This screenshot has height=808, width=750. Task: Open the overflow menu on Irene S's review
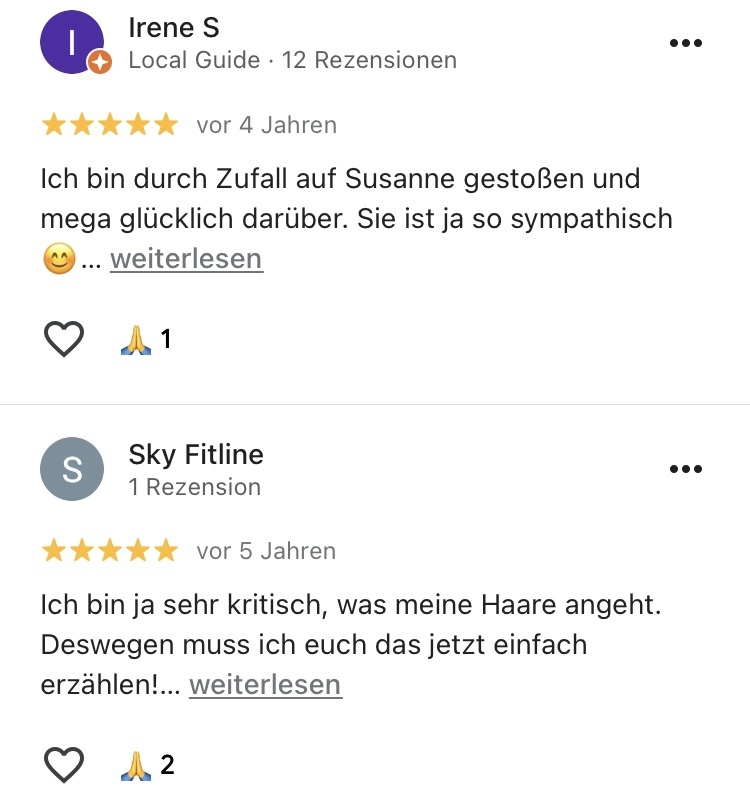click(x=685, y=43)
